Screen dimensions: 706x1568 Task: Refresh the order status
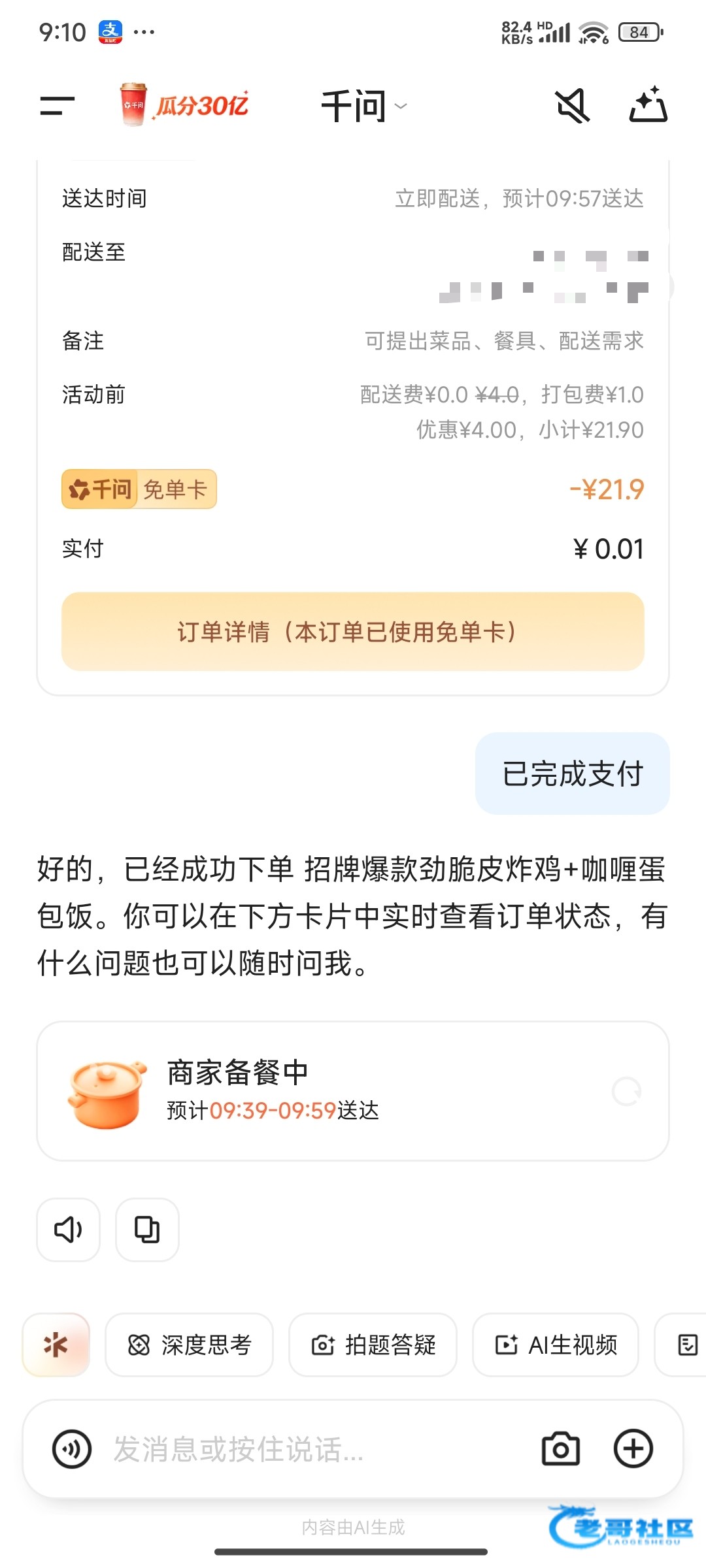tap(627, 1091)
